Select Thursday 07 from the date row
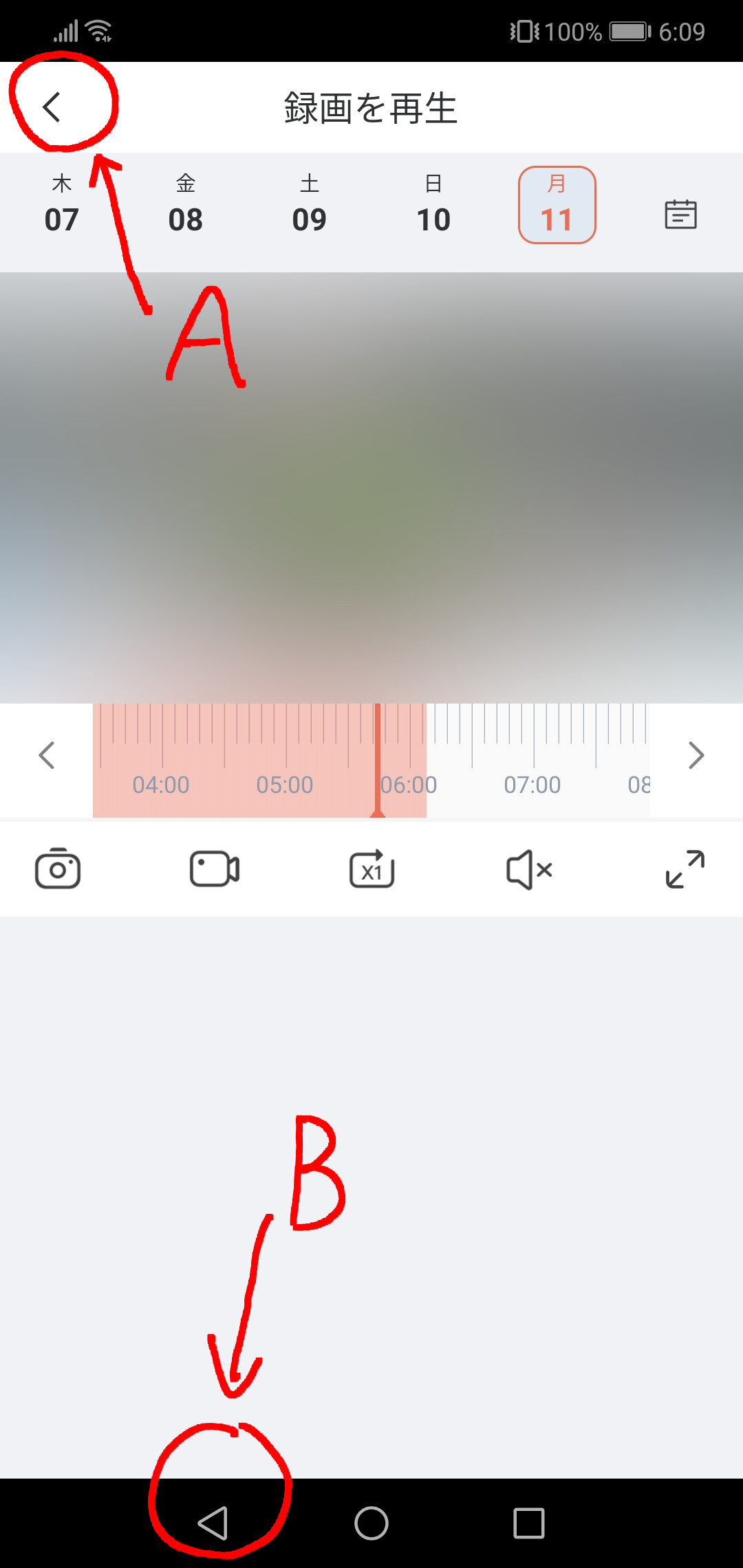The image size is (743, 1568). pos(61,205)
